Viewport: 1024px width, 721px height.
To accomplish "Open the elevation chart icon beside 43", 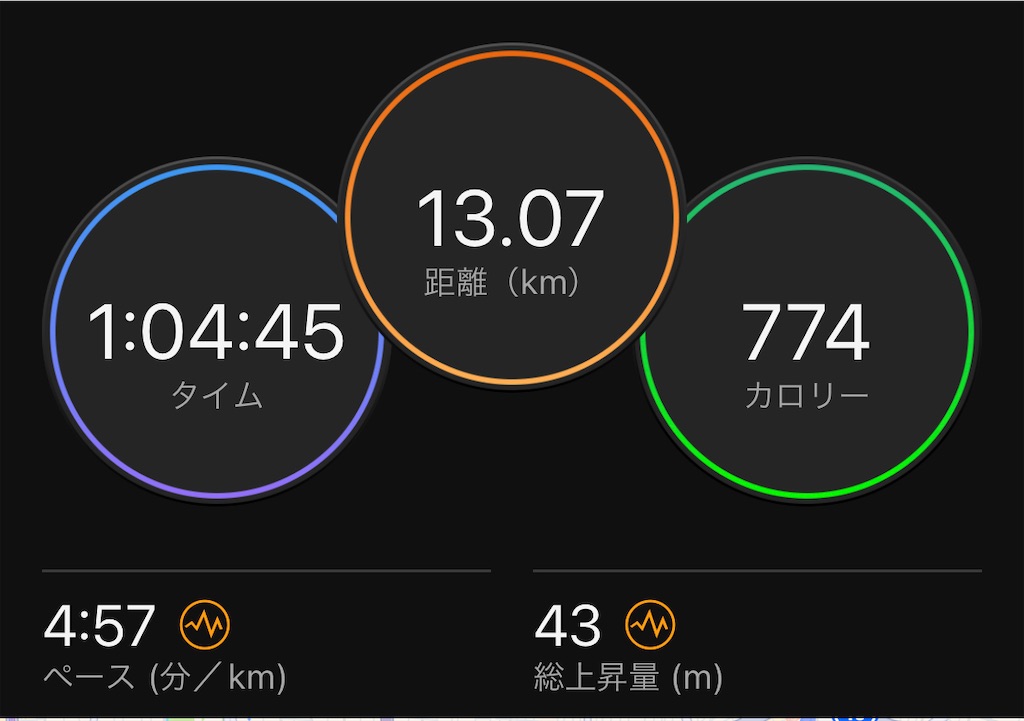I will click(x=650, y=625).
